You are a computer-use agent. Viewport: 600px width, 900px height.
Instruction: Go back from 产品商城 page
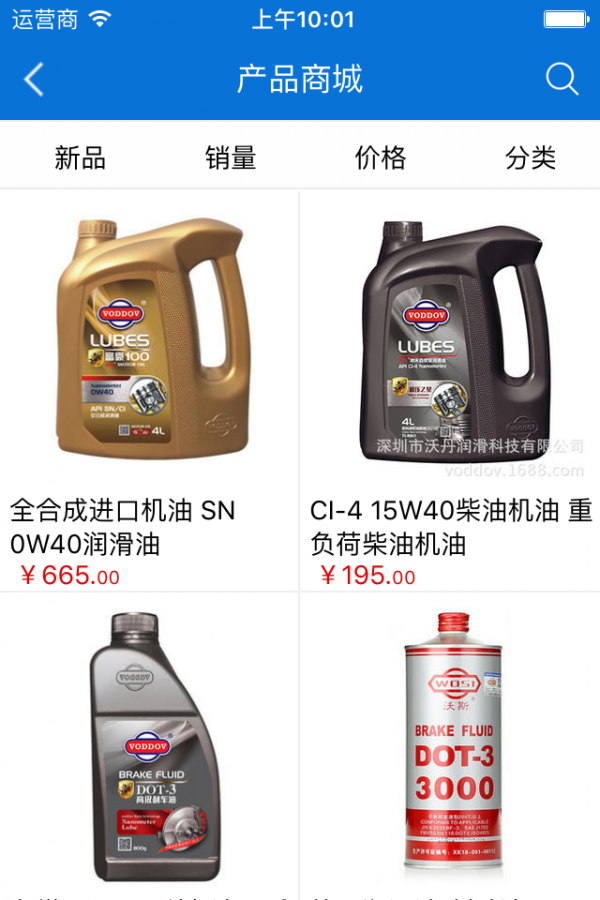(34, 79)
